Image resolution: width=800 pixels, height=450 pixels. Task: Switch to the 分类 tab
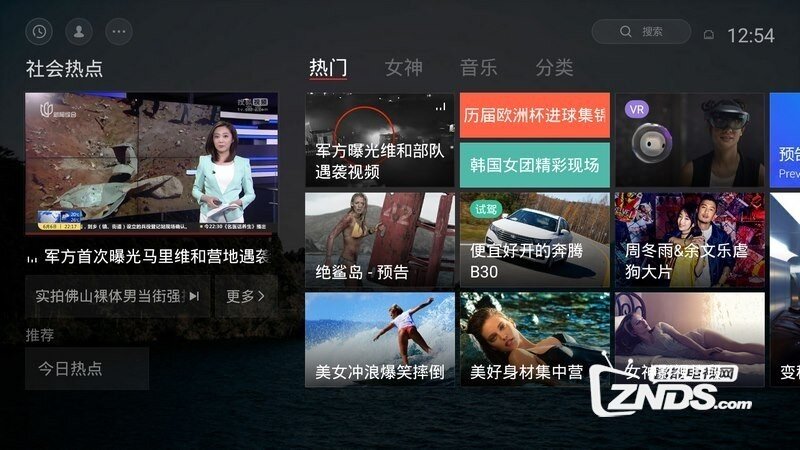click(554, 68)
